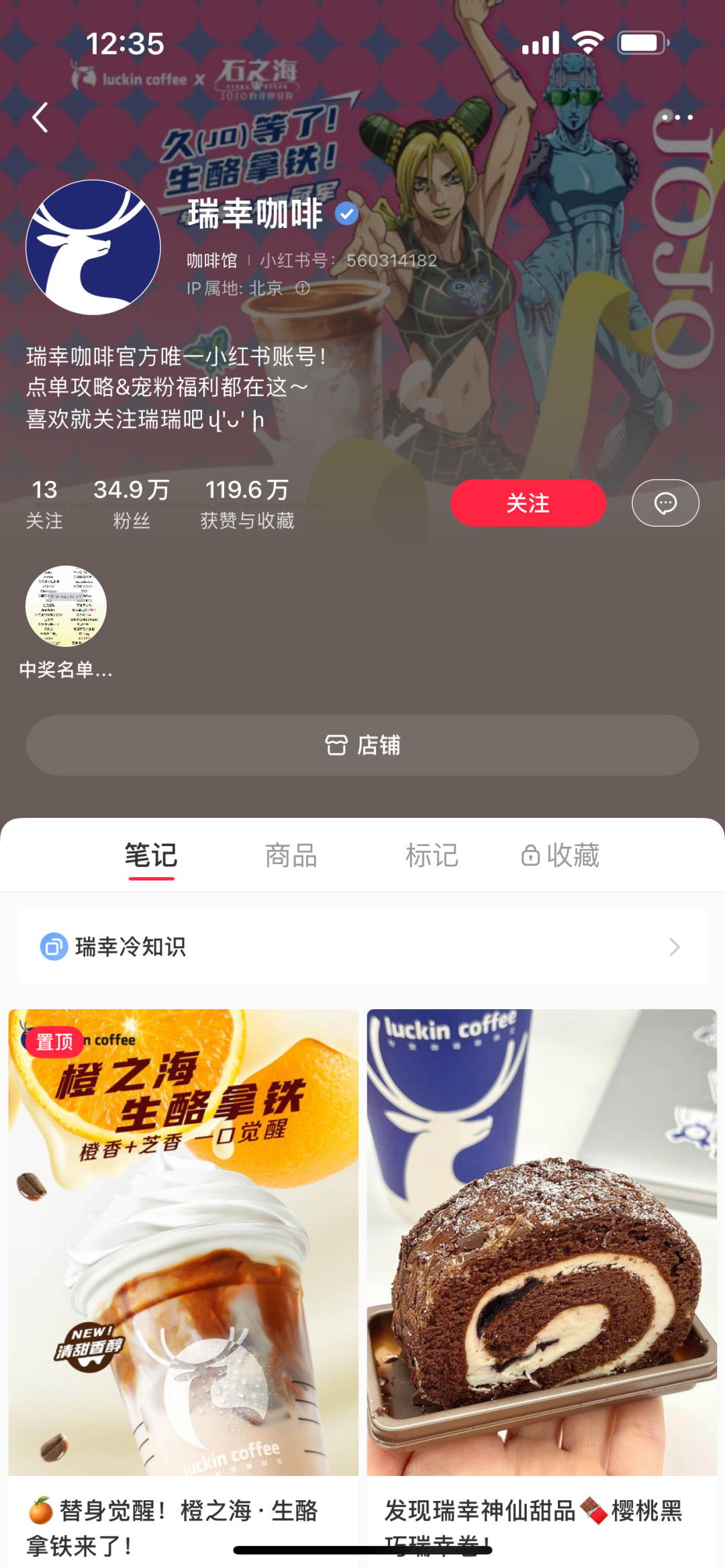Tap the 瑞幸咖啡 profile avatar
Image resolution: width=725 pixels, height=1568 pixels.
(93, 248)
